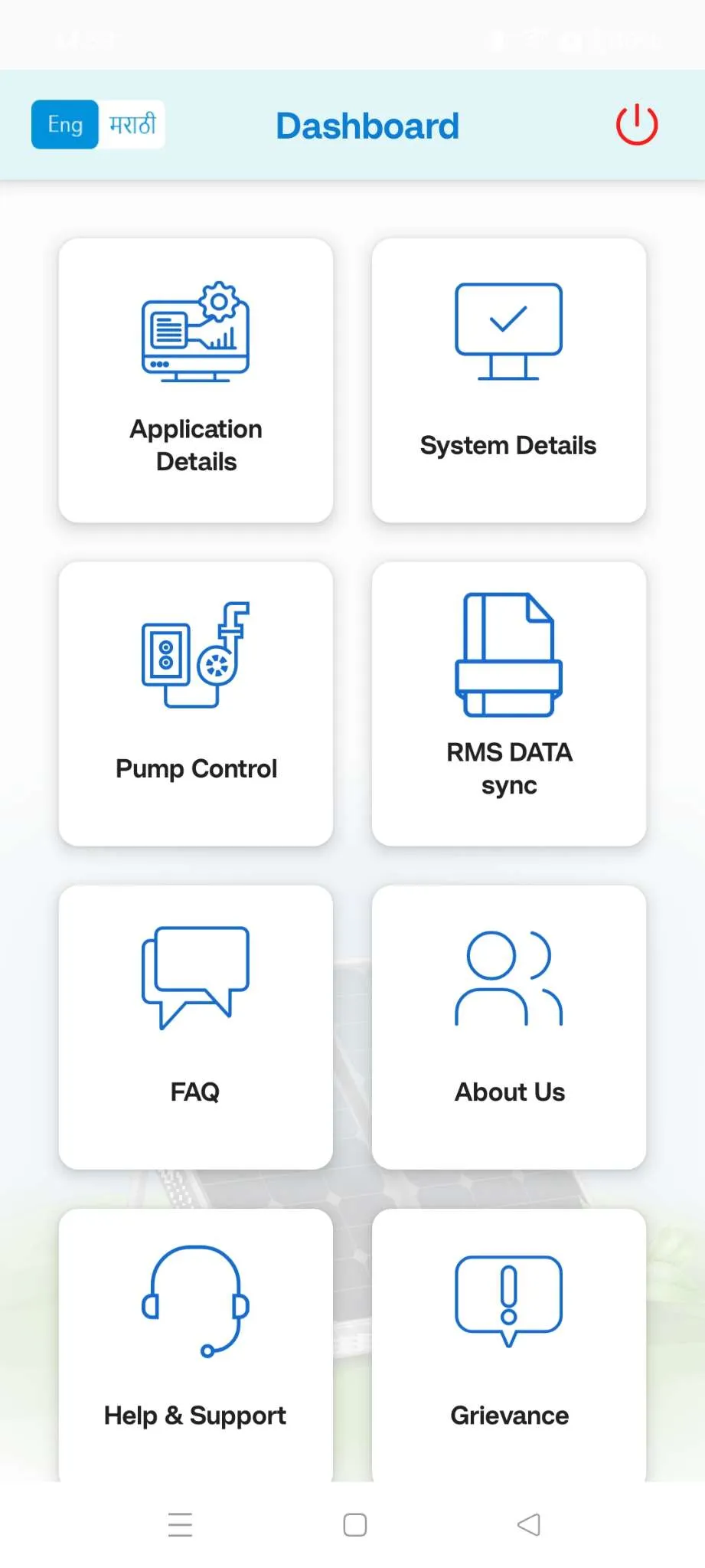Open the Help & Support headset icon

coord(195,1304)
